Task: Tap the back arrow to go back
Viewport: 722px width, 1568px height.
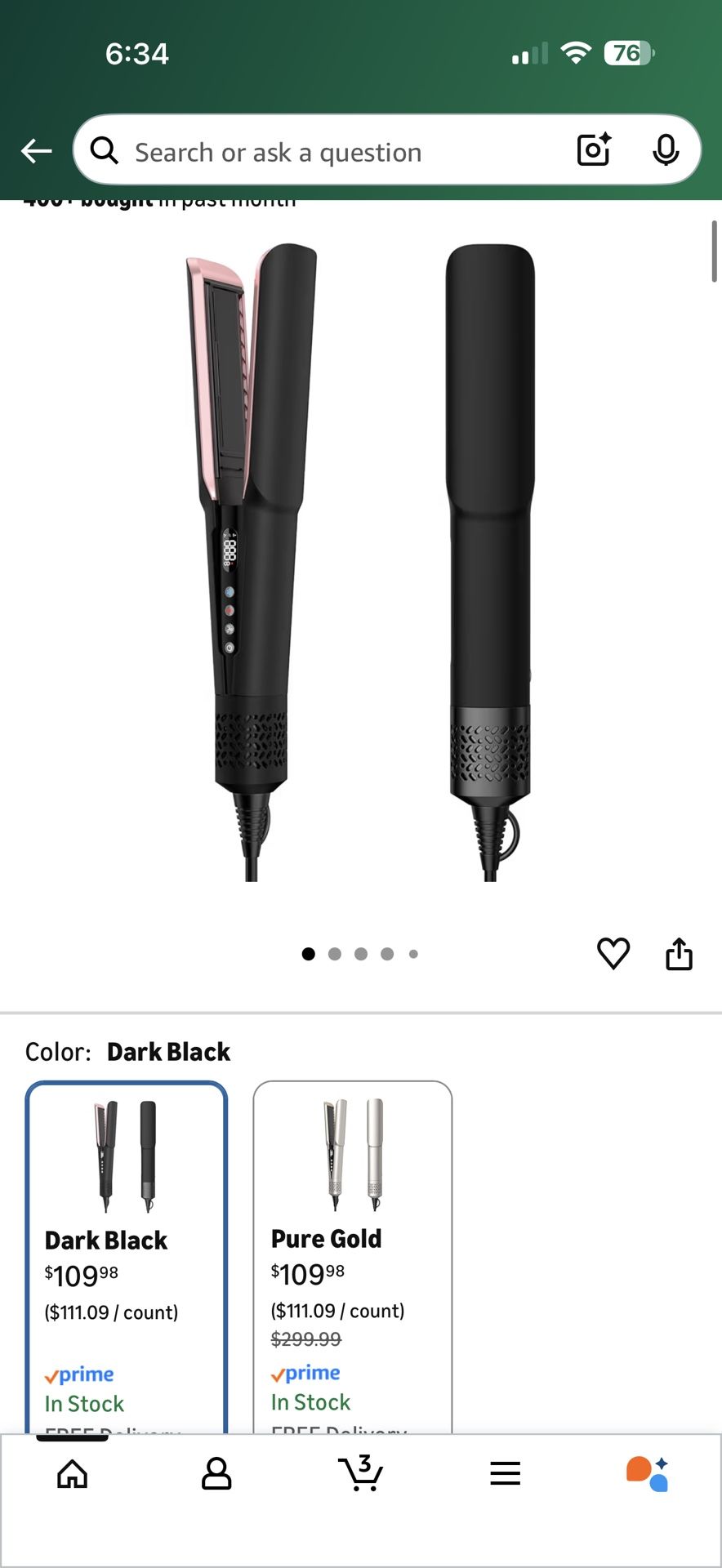Action: click(x=36, y=150)
